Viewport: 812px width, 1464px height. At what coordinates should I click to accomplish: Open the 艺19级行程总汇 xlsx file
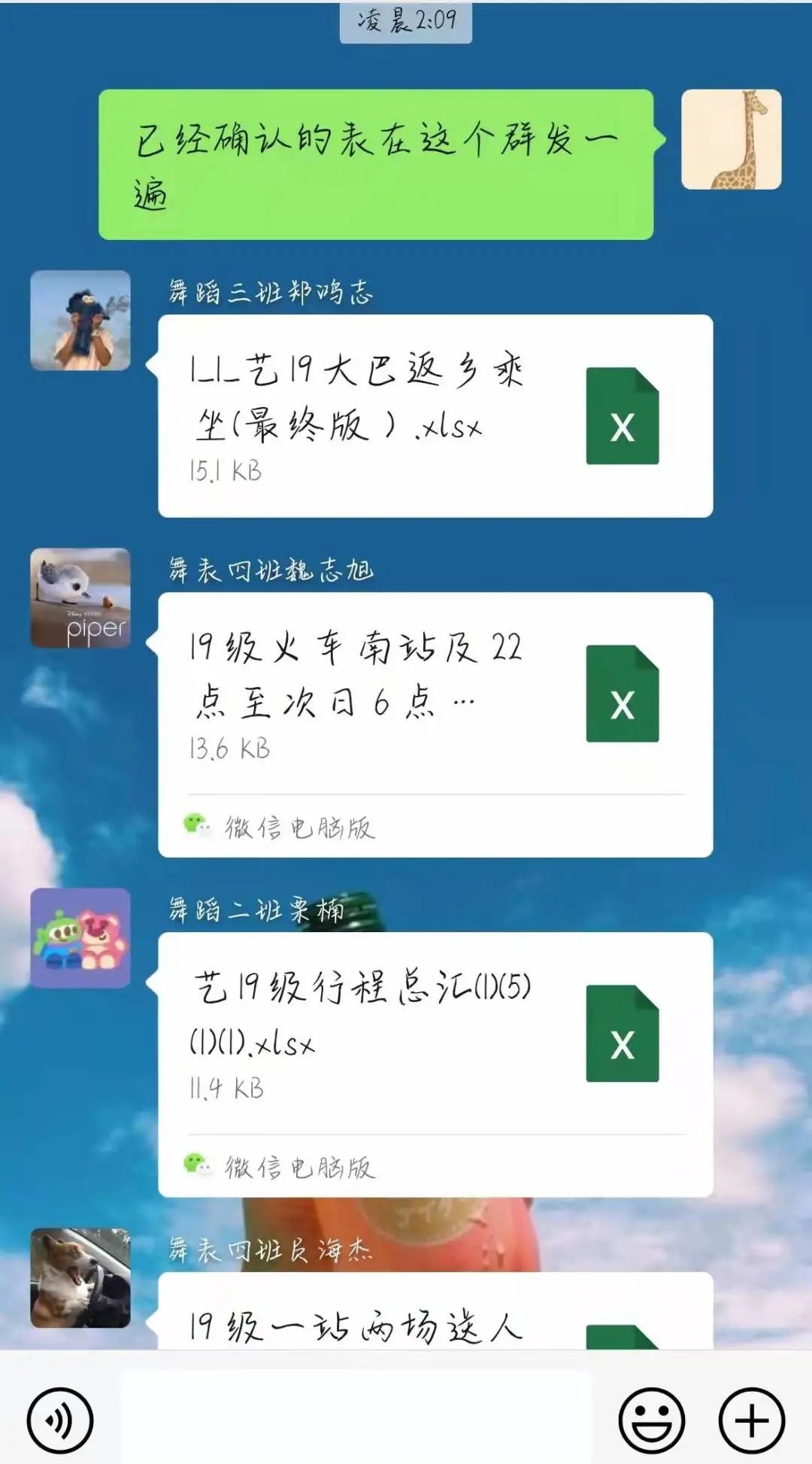pyautogui.click(x=435, y=1034)
